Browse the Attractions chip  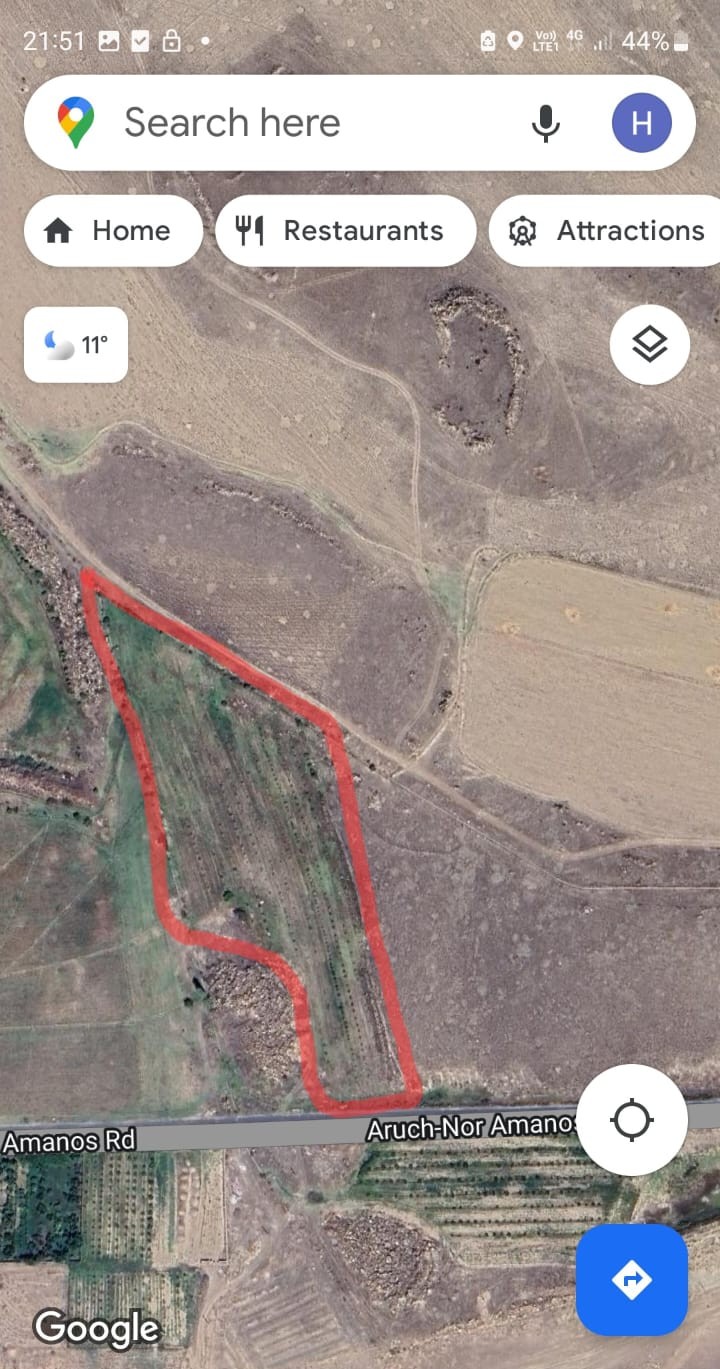pyautogui.click(x=605, y=231)
